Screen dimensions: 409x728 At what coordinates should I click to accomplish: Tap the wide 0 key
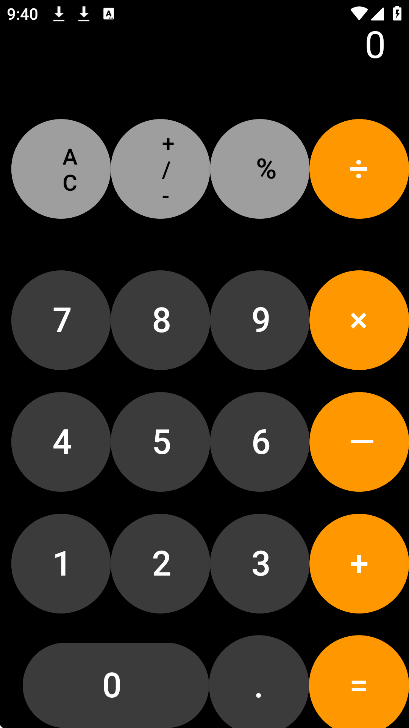coord(116,685)
